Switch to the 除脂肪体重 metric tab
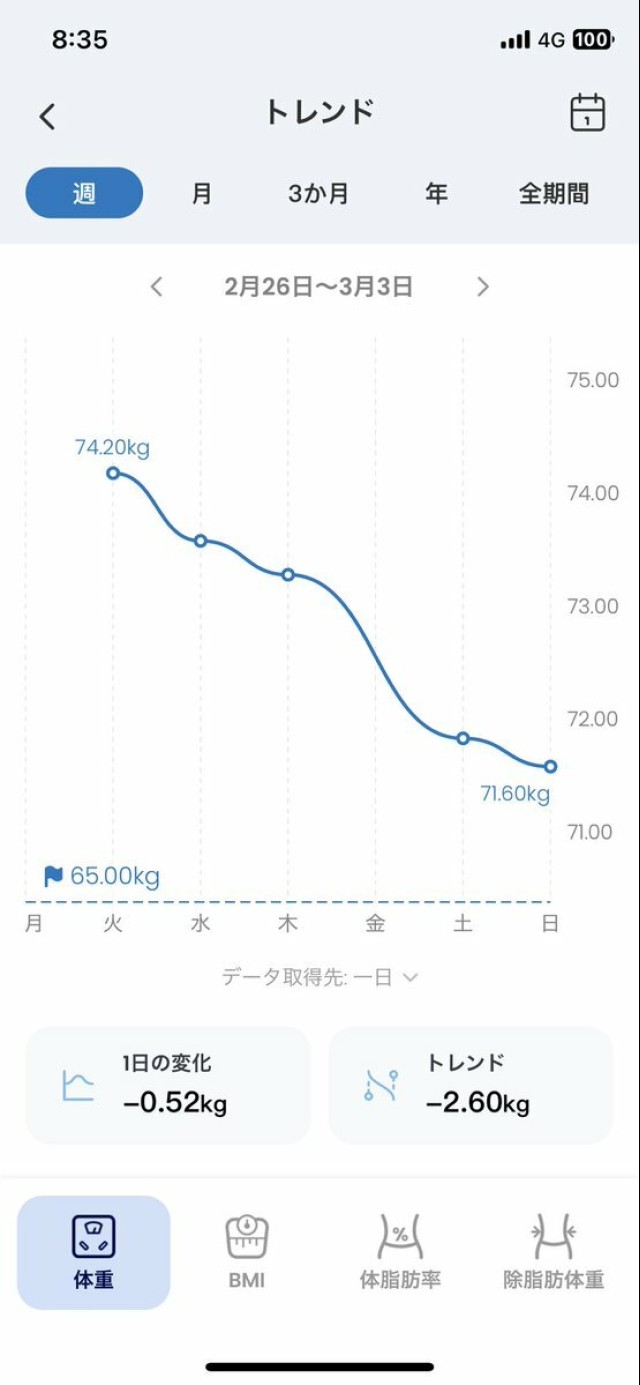The image size is (640, 1385). coord(553,1252)
